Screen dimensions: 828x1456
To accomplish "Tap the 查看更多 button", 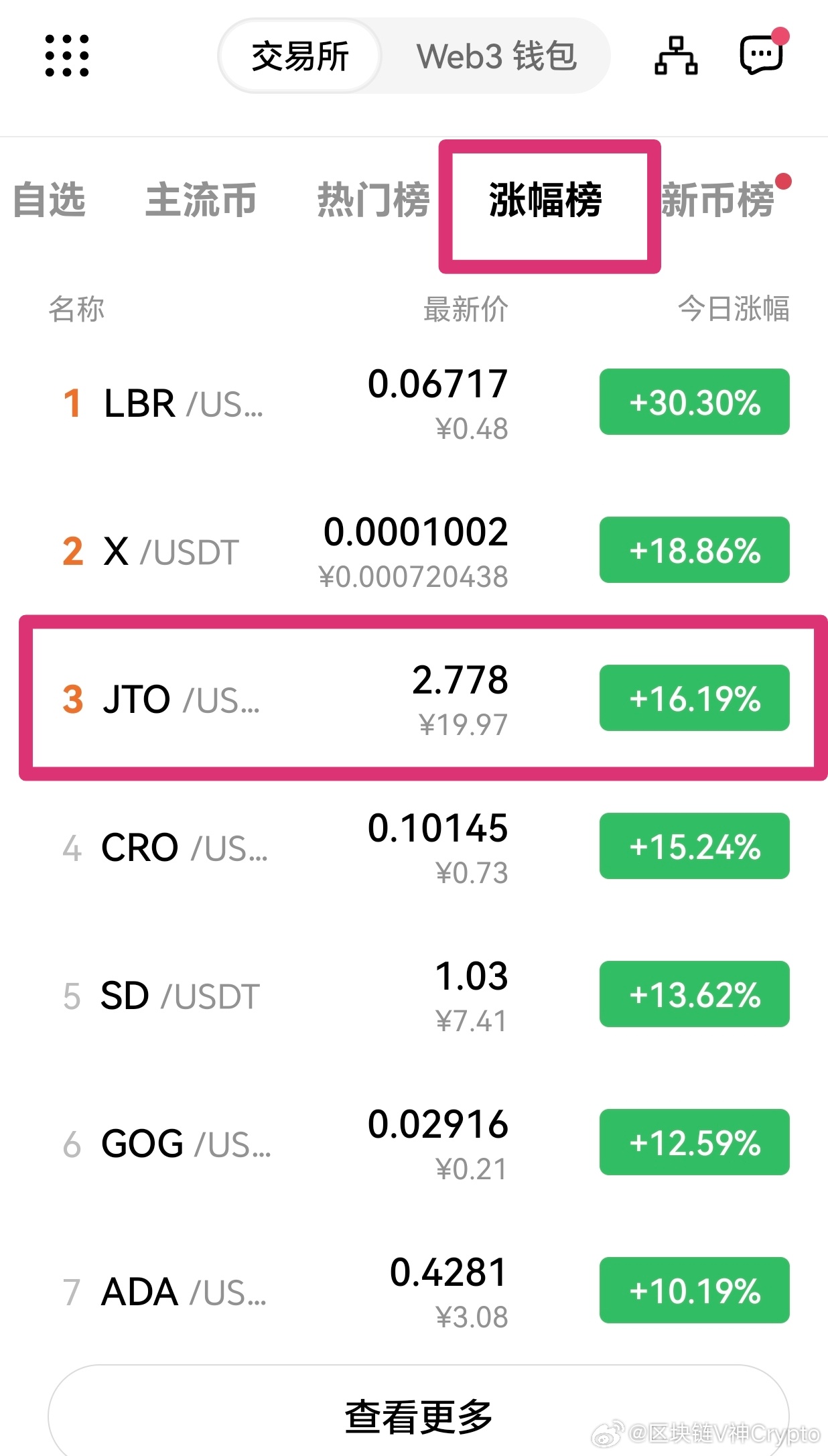I will (418, 1416).
